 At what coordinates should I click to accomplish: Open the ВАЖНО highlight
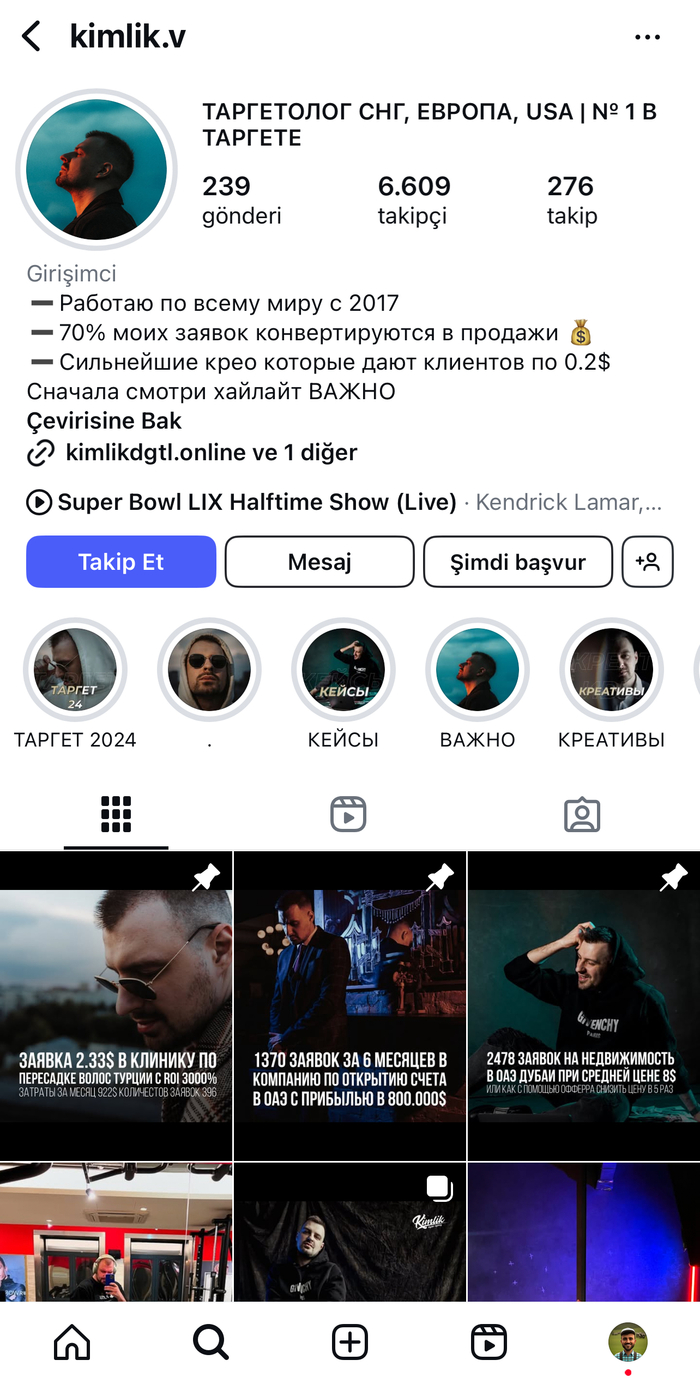pyautogui.click(x=477, y=670)
